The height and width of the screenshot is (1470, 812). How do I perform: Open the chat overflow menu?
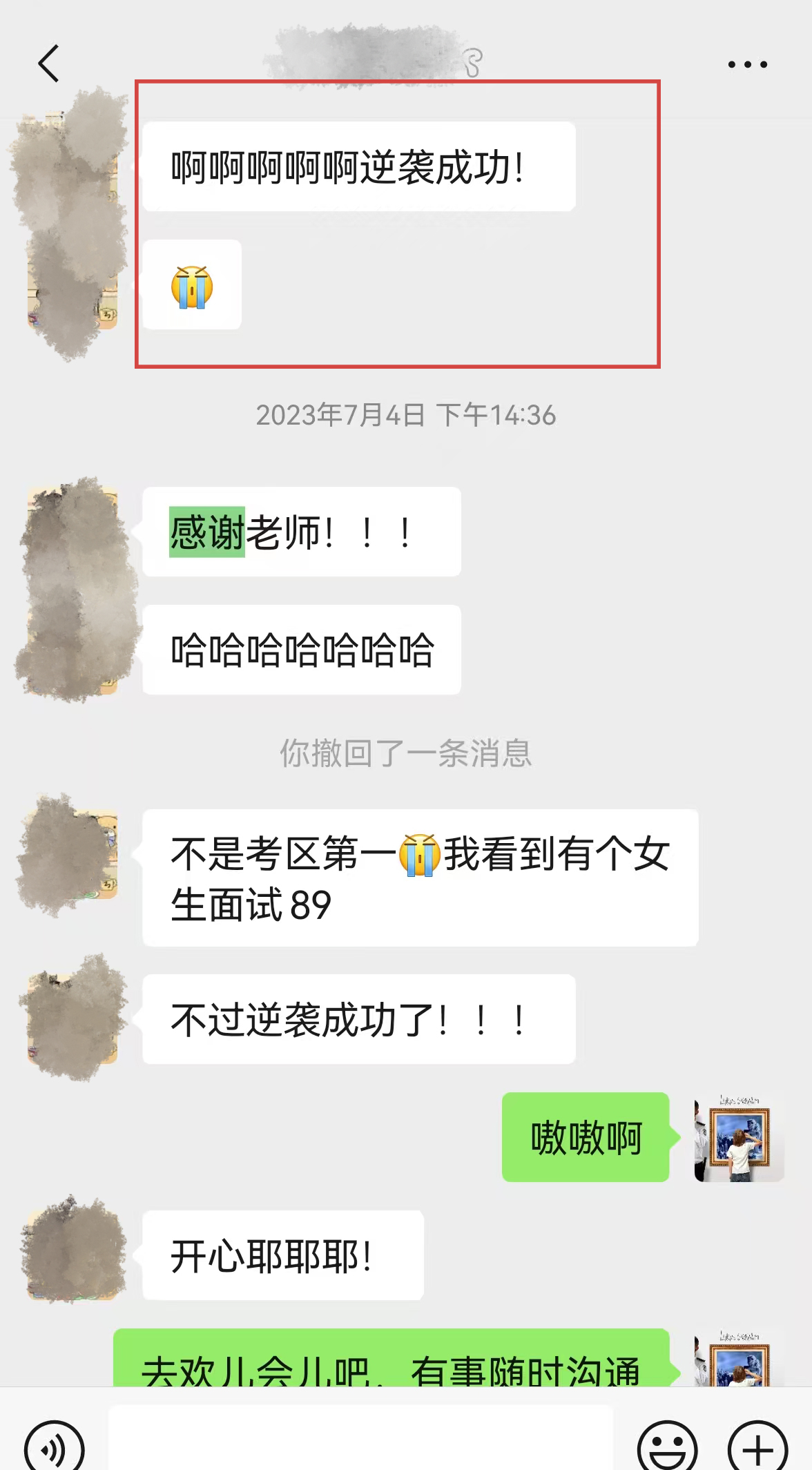pyautogui.click(x=747, y=64)
